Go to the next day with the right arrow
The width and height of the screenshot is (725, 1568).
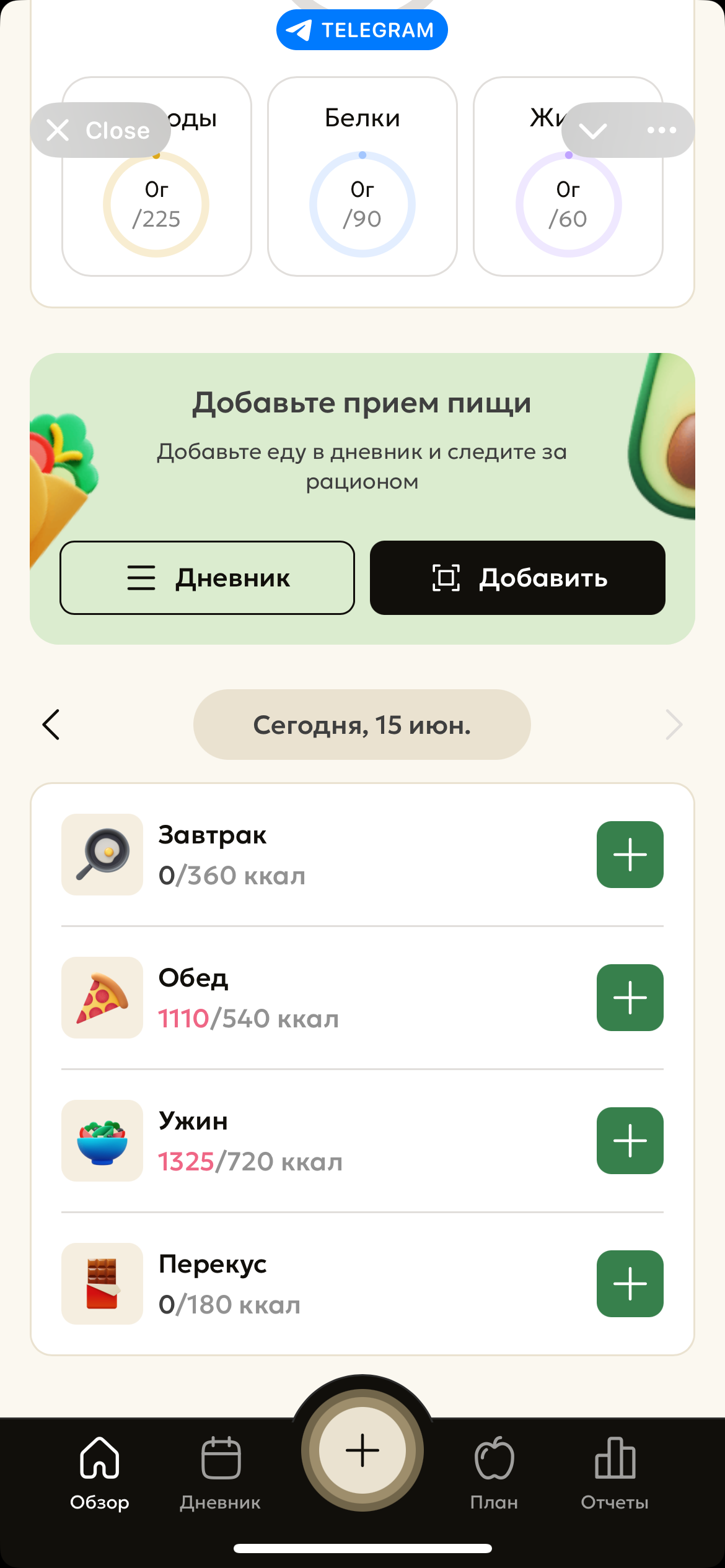(x=673, y=725)
